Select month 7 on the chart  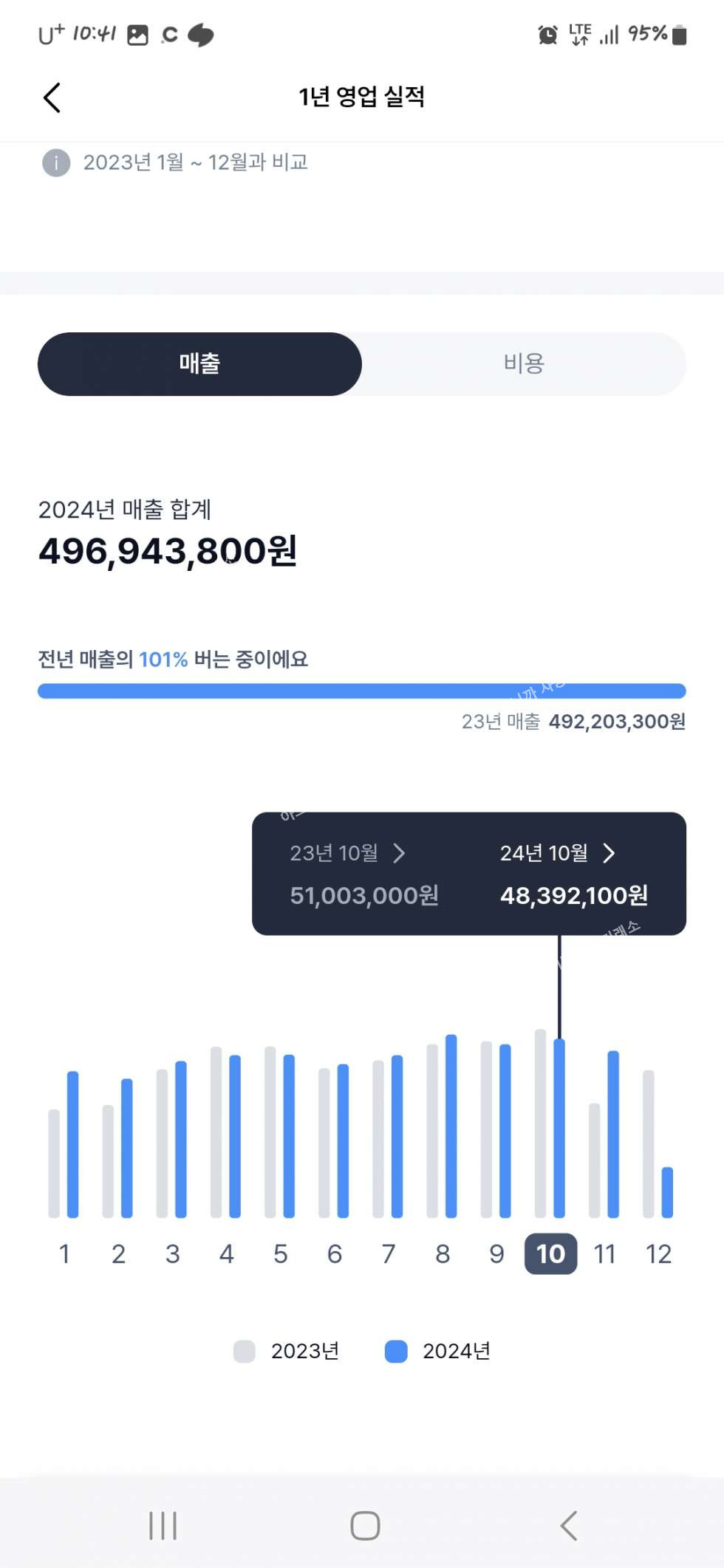[x=389, y=1253]
